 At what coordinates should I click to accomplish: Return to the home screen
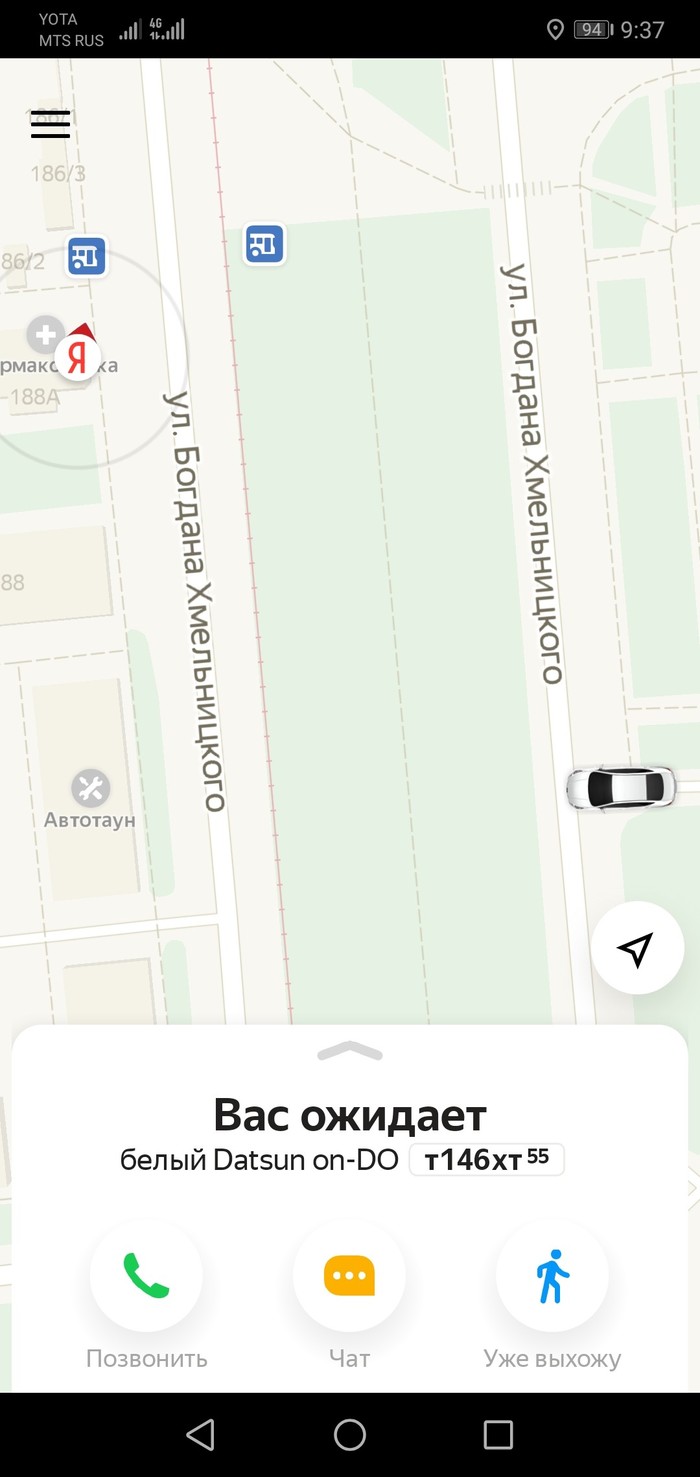tap(350, 1435)
